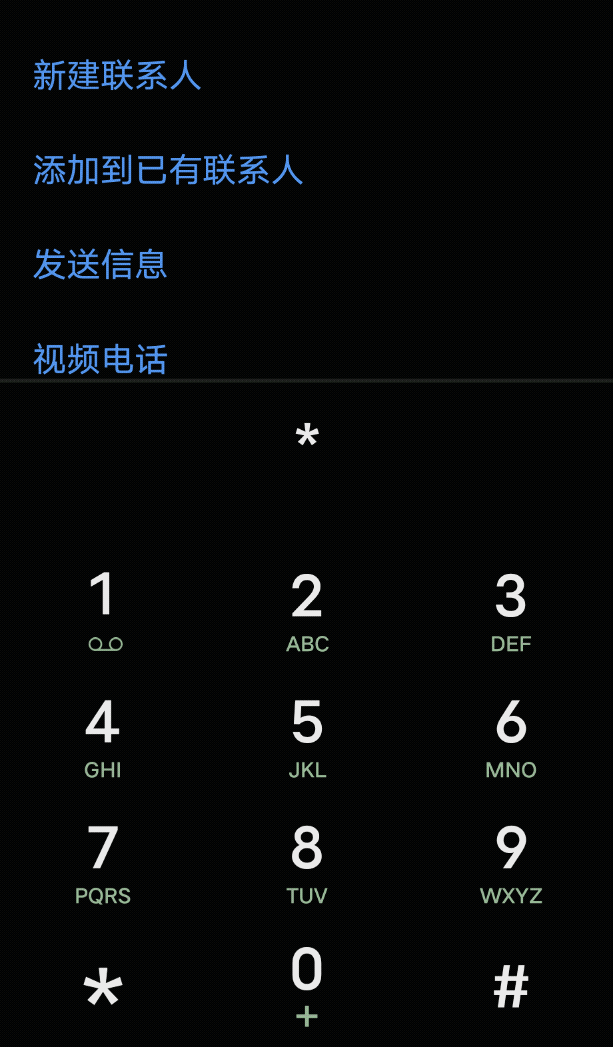Image resolution: width=613 pixels, height=1047 pixels.
Task: Enter digit 0 plus key
Action: 306,987
